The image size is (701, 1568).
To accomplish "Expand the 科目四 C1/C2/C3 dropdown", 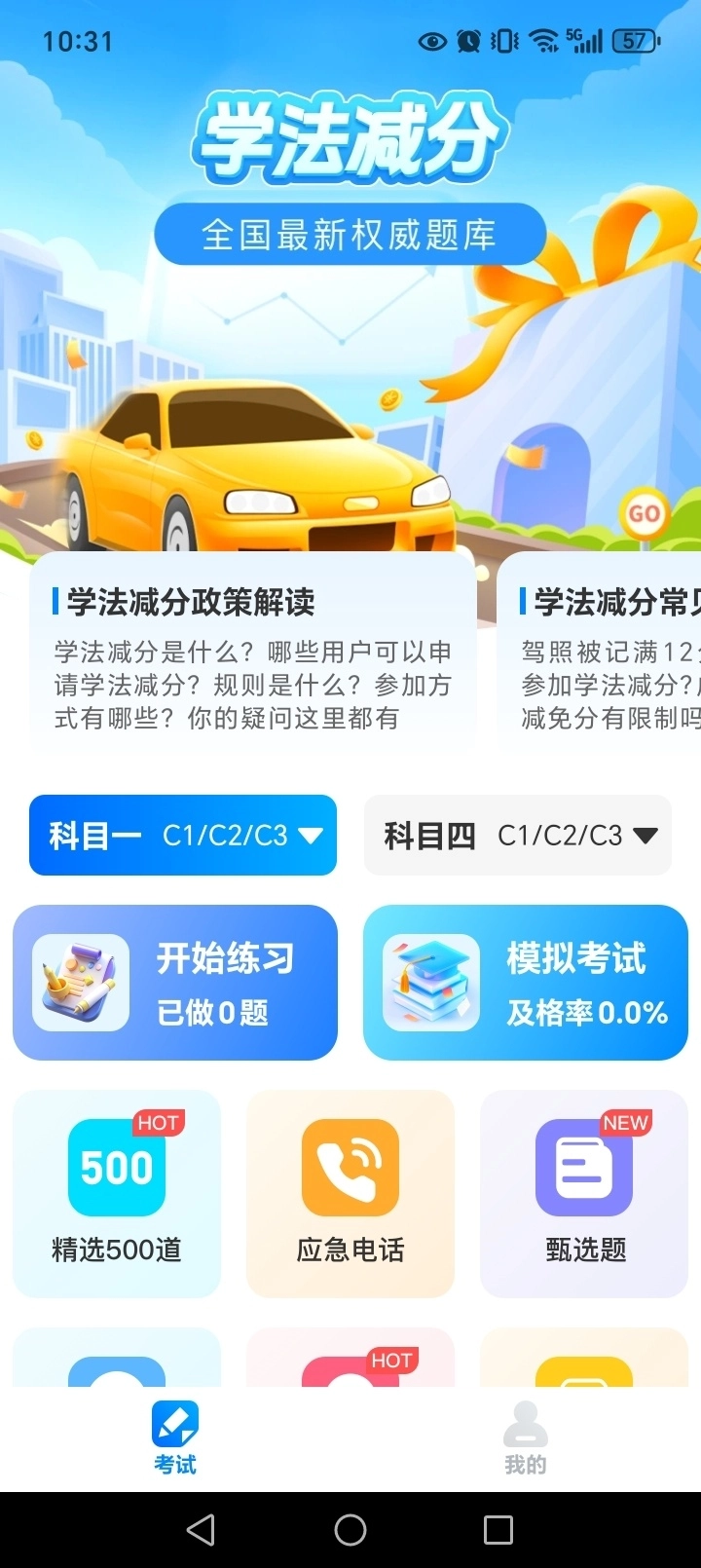I will pos(518,836).
